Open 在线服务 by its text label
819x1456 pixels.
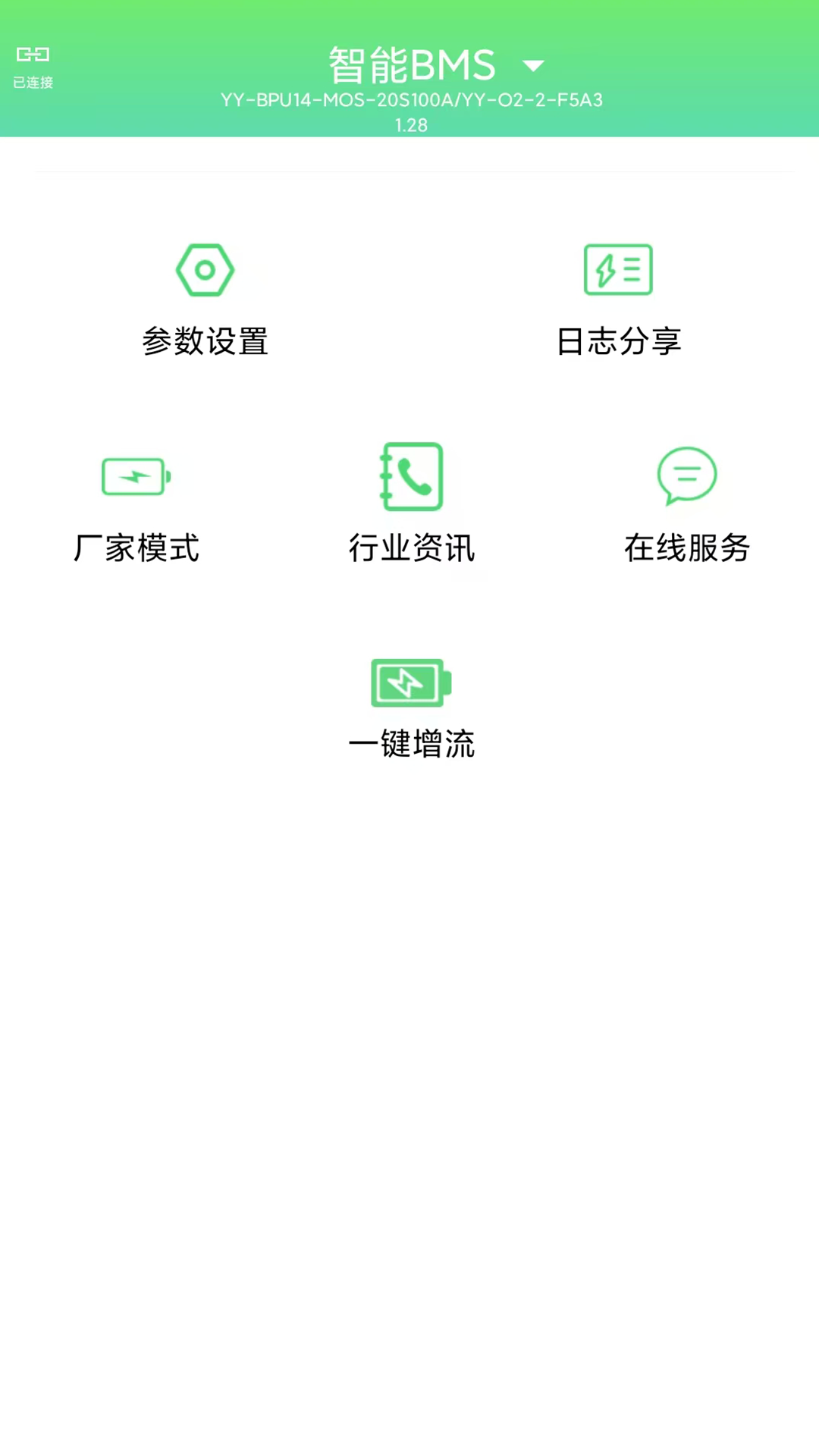pos(685,548)
